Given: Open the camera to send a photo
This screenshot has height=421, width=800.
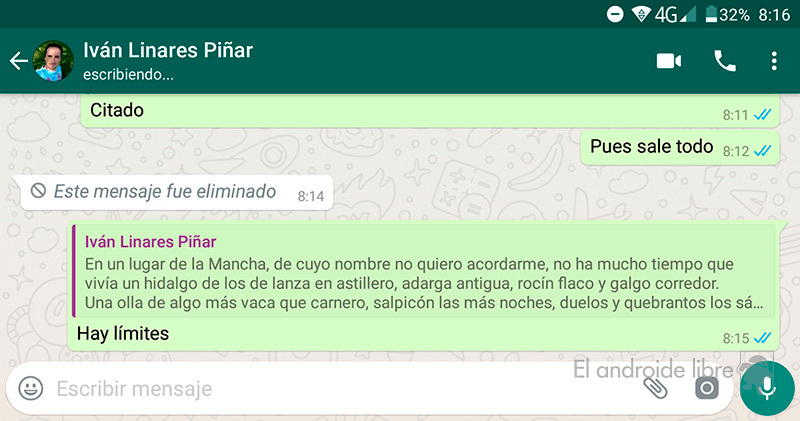Looking at the screenshot, I should click(x=707, y=388).
